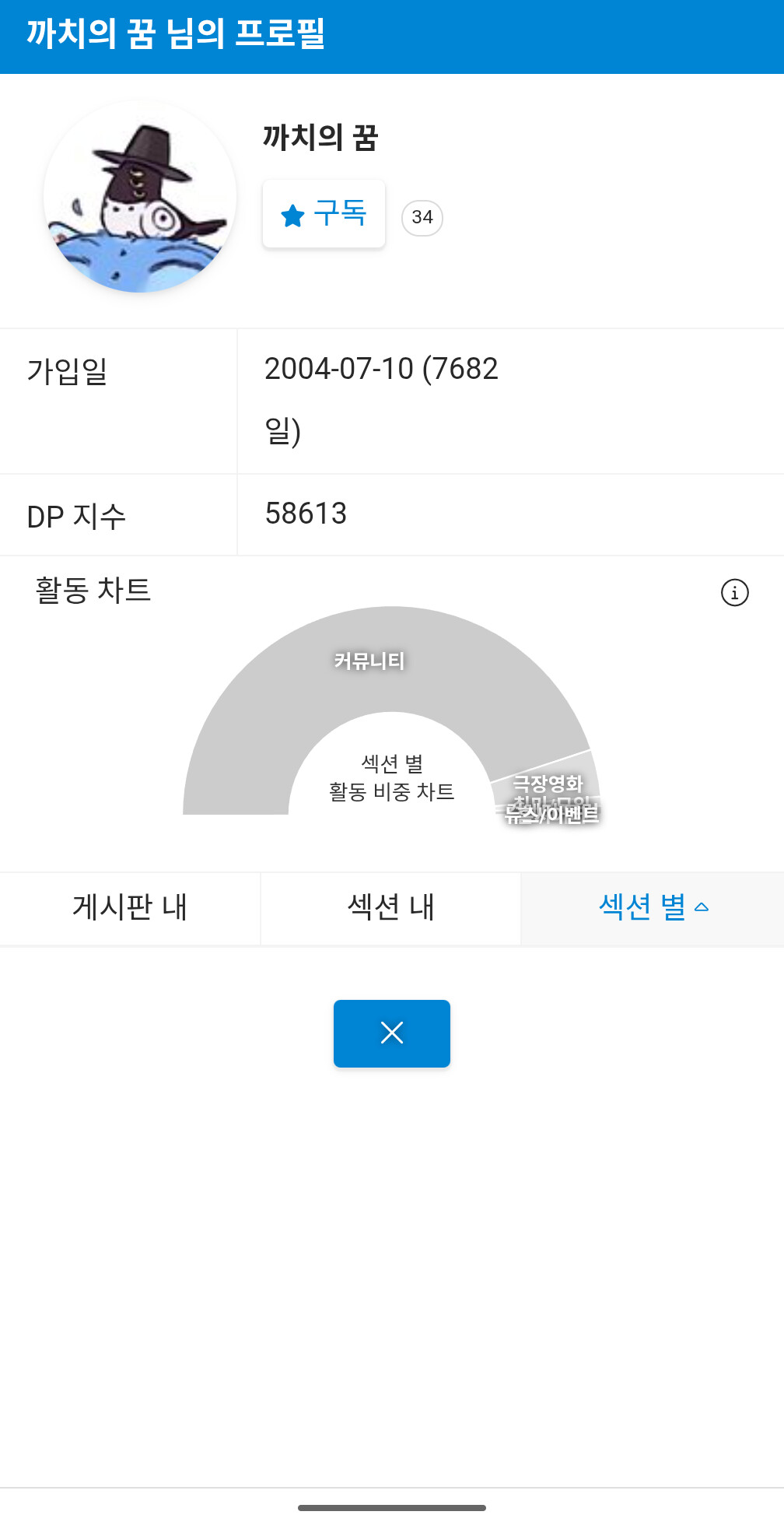Select the 섹션 별 tab
Image resolution: width=784 pixels, height=1529 pixels.
(x=653, y=908)
